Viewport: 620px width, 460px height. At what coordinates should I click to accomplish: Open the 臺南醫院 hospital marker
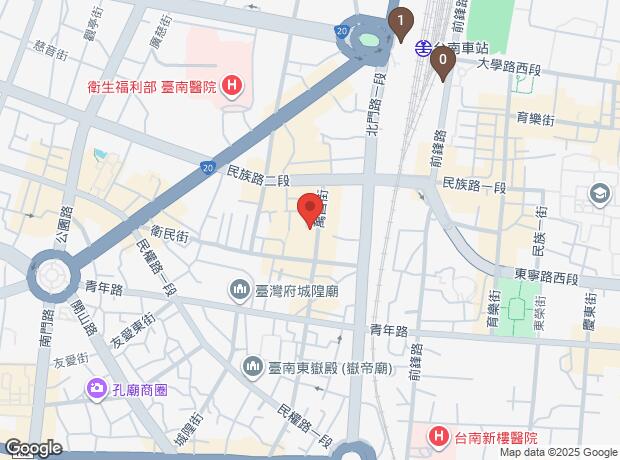(x=232, y=87)
